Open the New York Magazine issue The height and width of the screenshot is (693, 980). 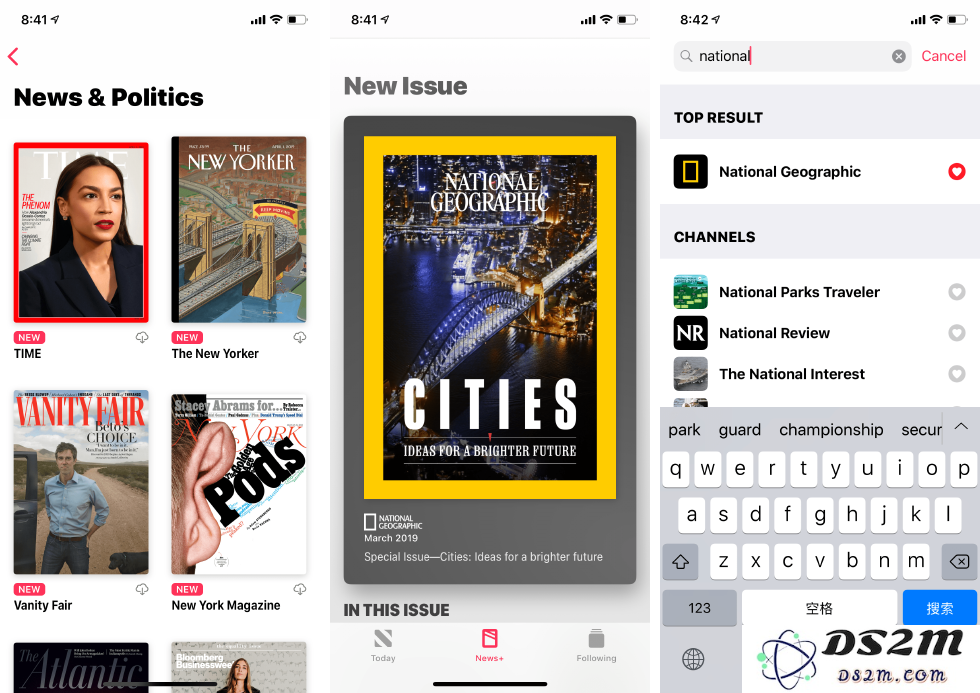click(x=239, y=482)
